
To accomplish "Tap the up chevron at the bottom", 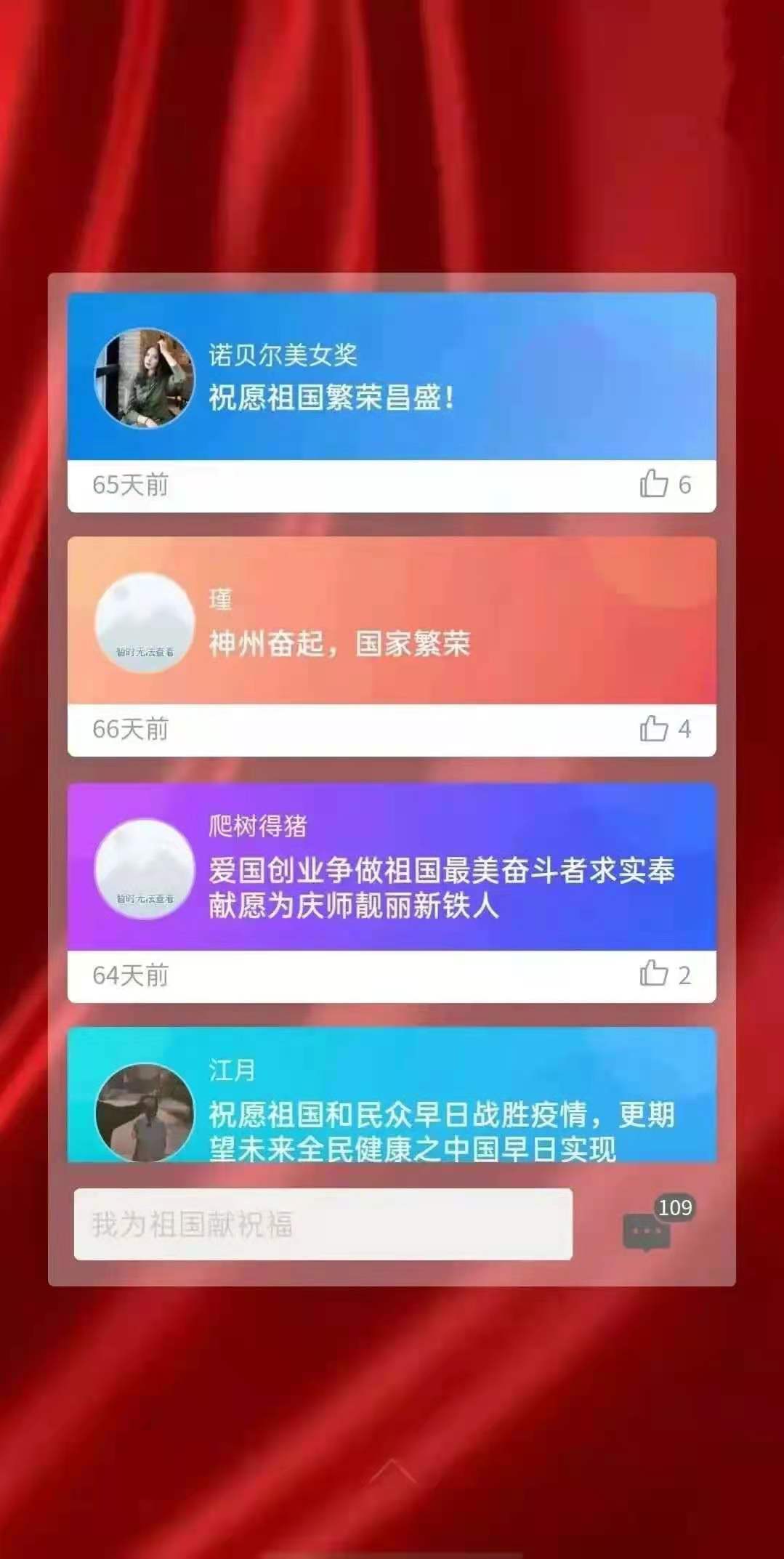I will [x=392, y=1472].
